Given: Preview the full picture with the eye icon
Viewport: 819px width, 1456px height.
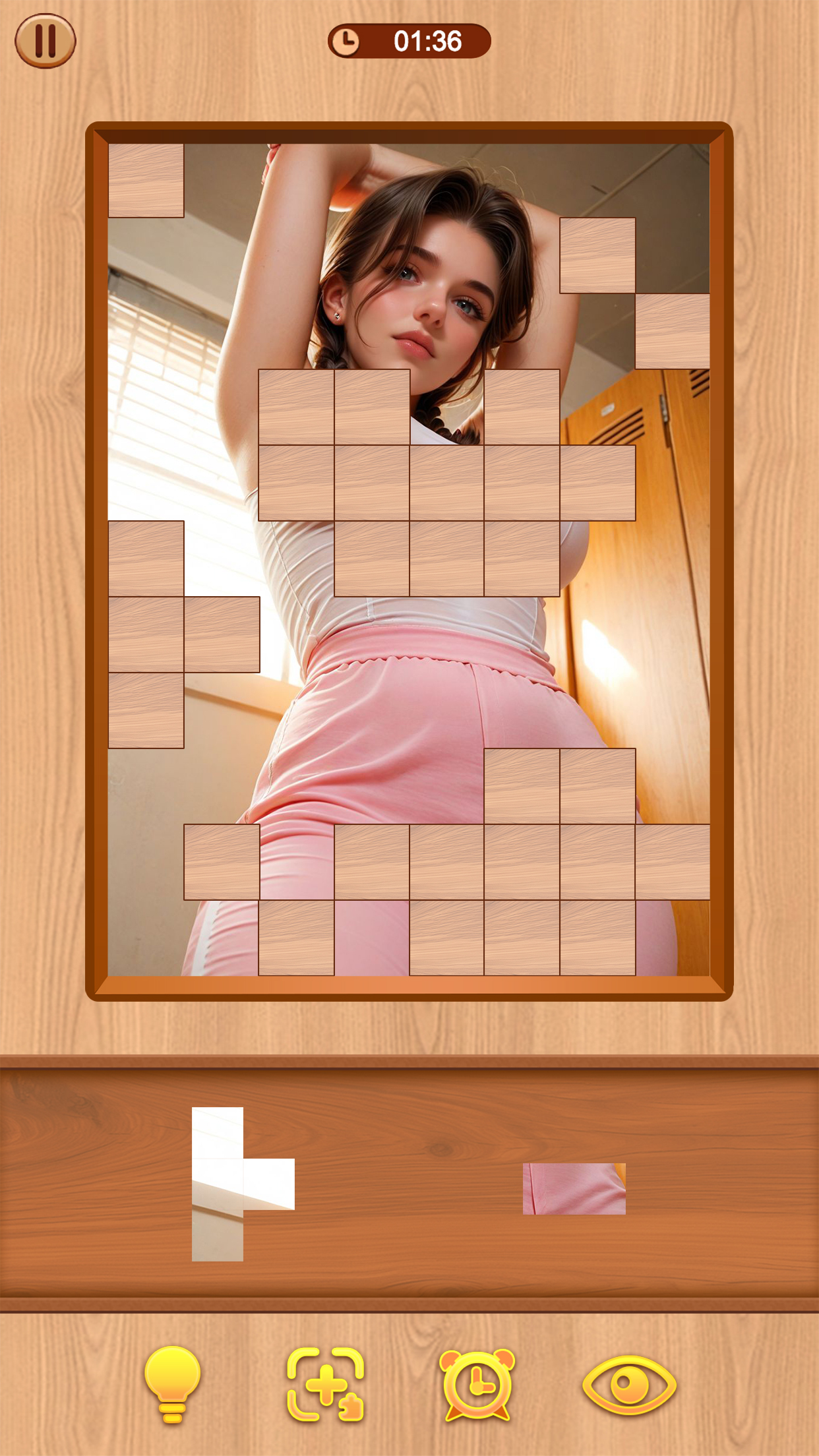Looking at the screenshot, I should click(x=630, y=1385).
